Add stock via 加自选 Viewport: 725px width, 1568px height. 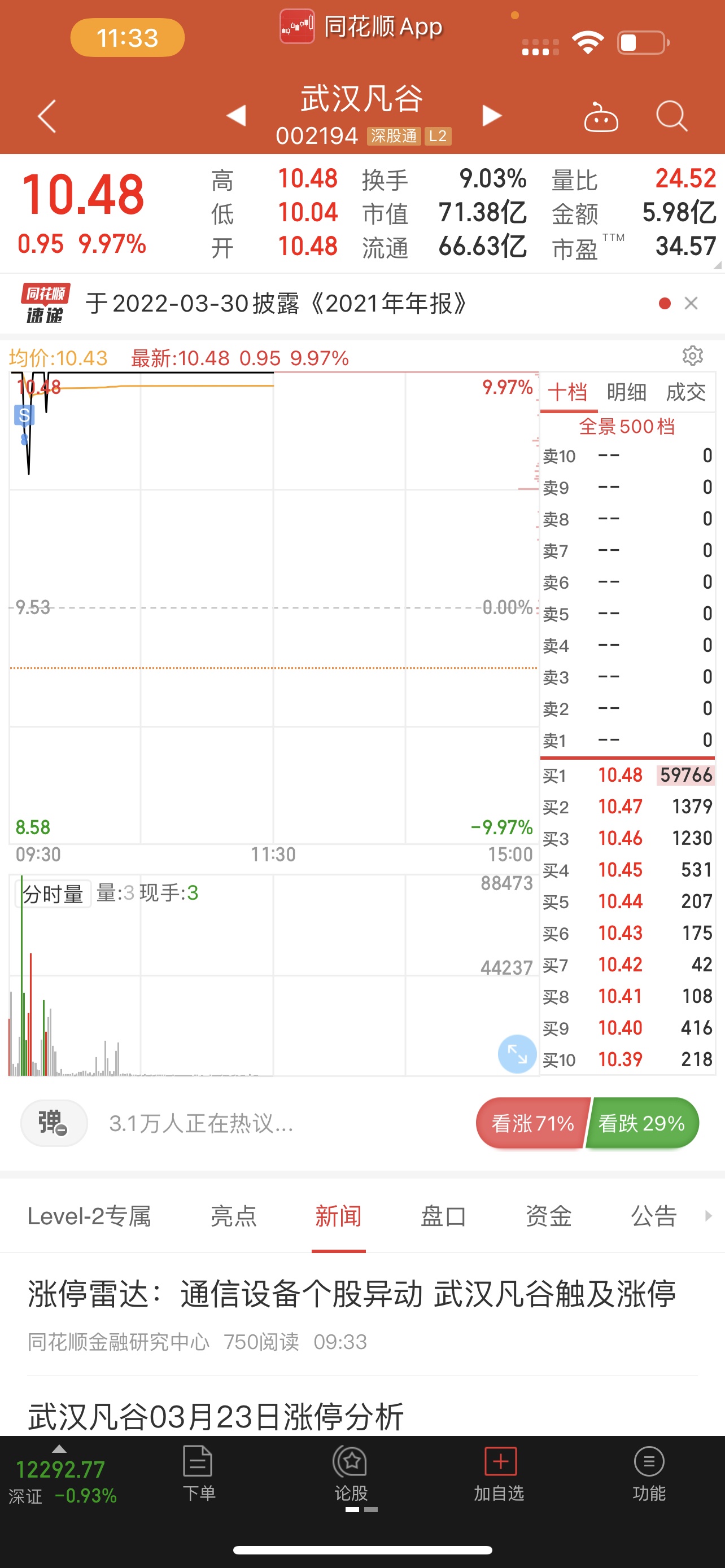(x=499, y=1474)
